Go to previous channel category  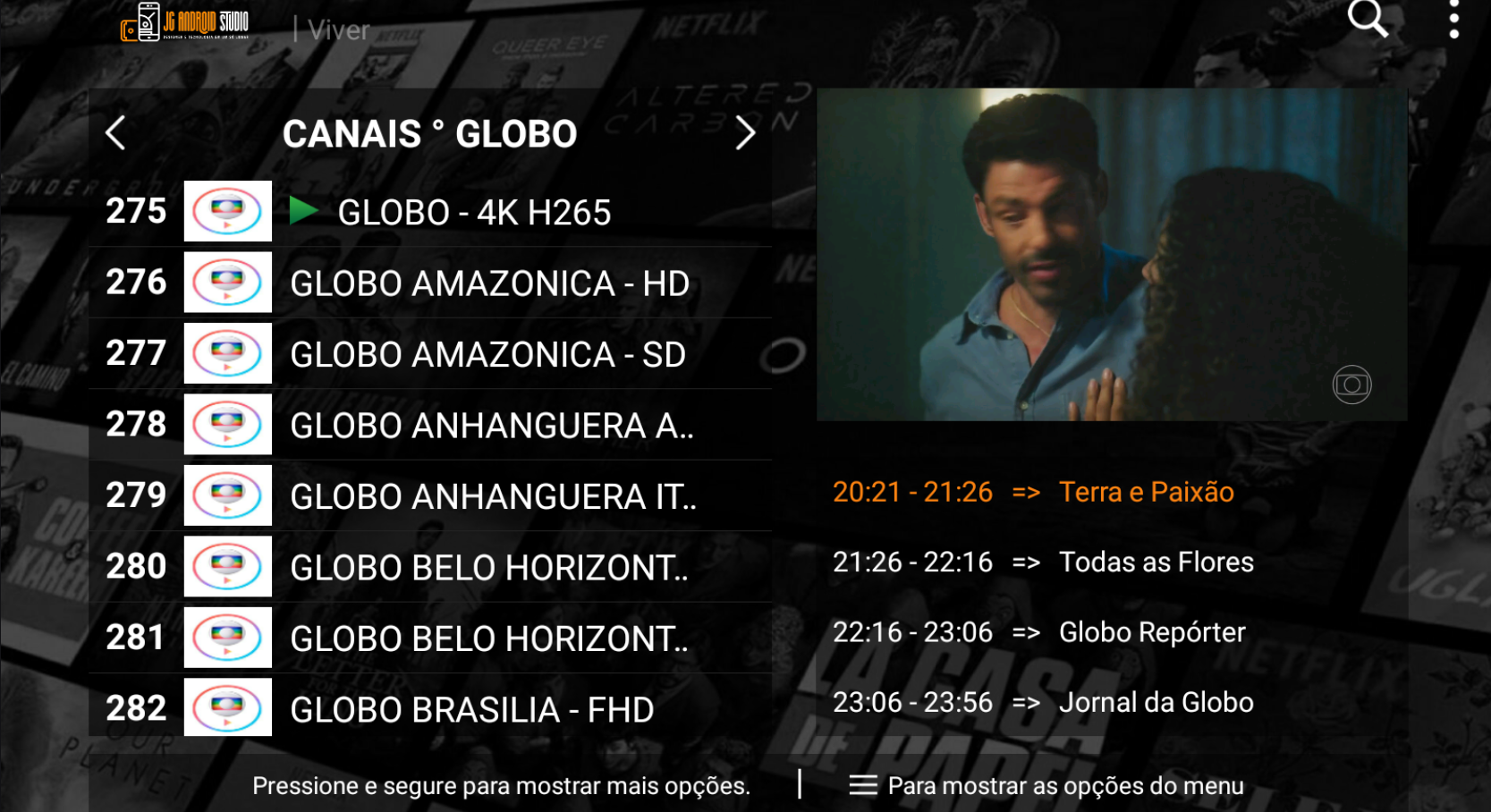point(115,134)
